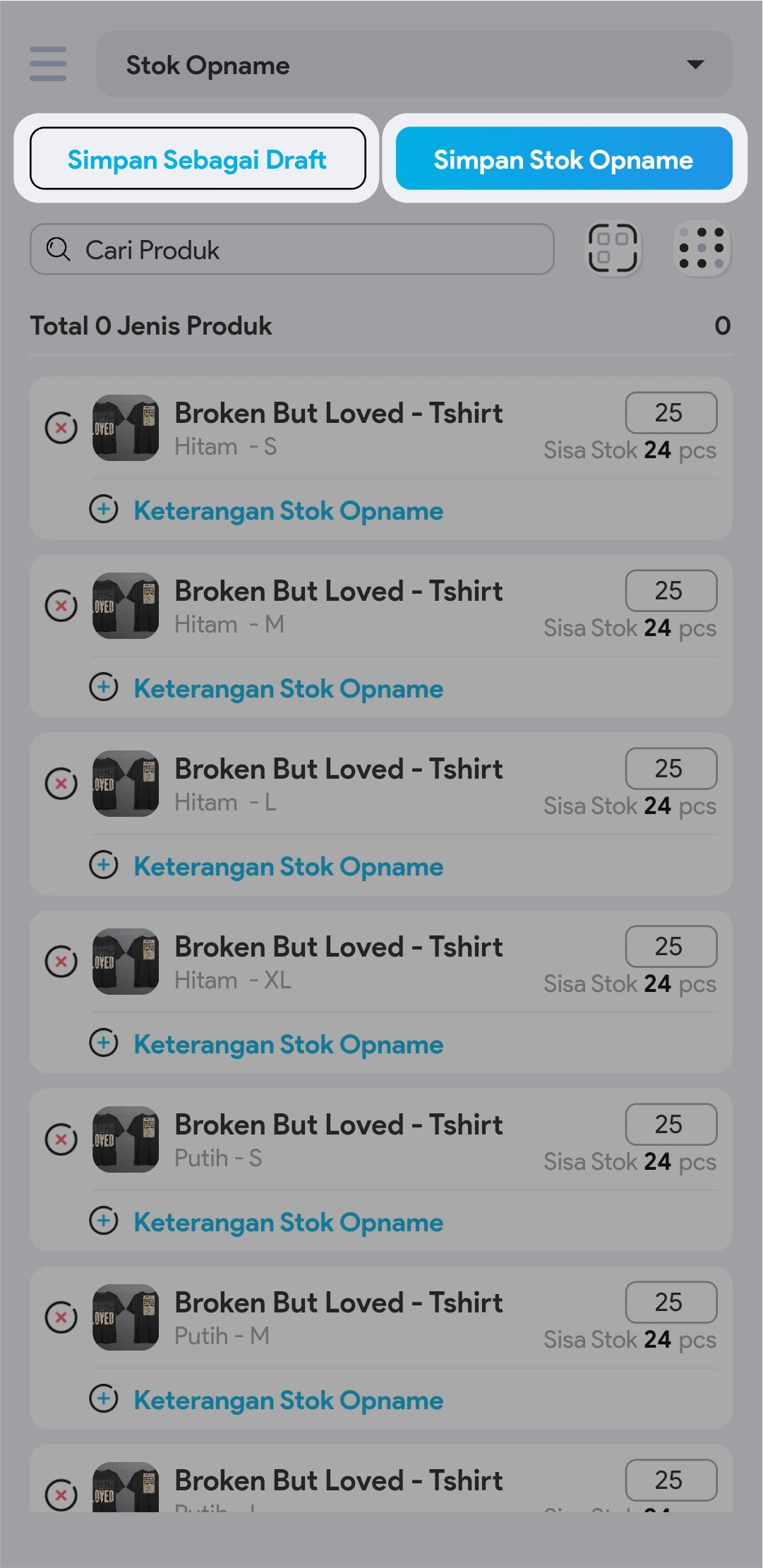
Task: Save with Simpan Stok Opname button
Action: pyautogui.click(x=563, y=159)
